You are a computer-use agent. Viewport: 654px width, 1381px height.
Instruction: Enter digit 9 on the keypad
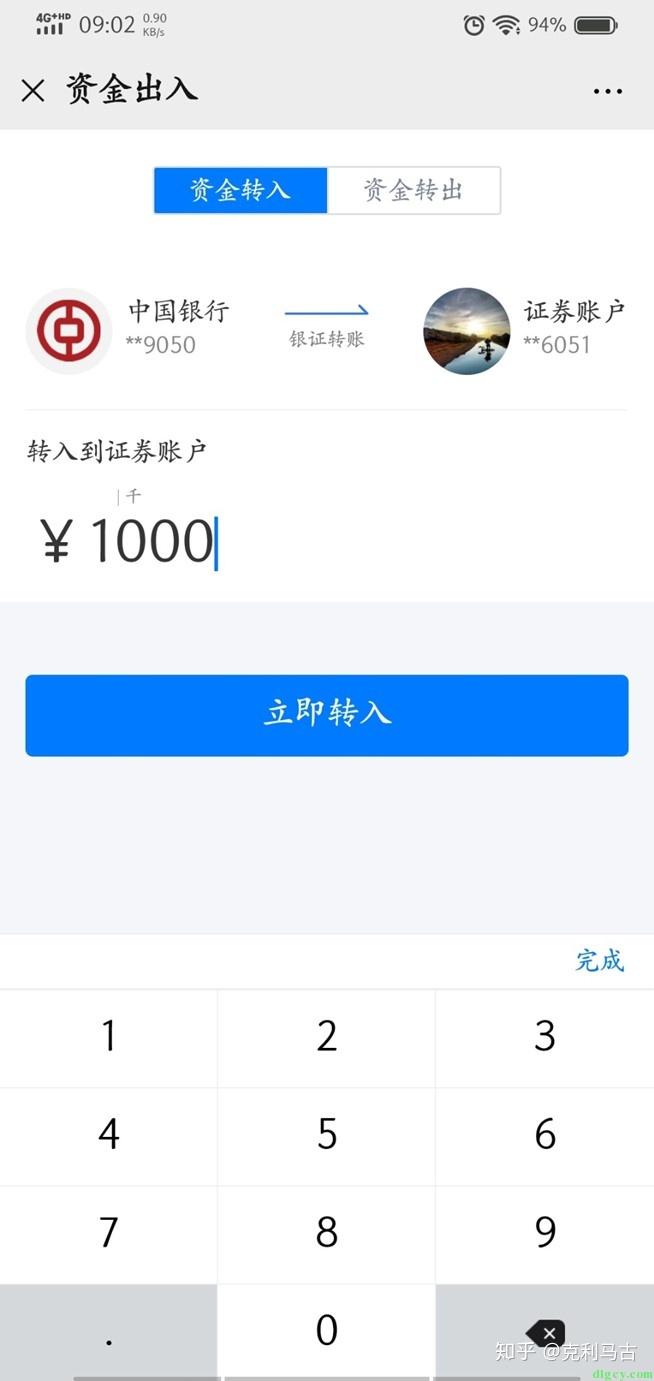545,1233
